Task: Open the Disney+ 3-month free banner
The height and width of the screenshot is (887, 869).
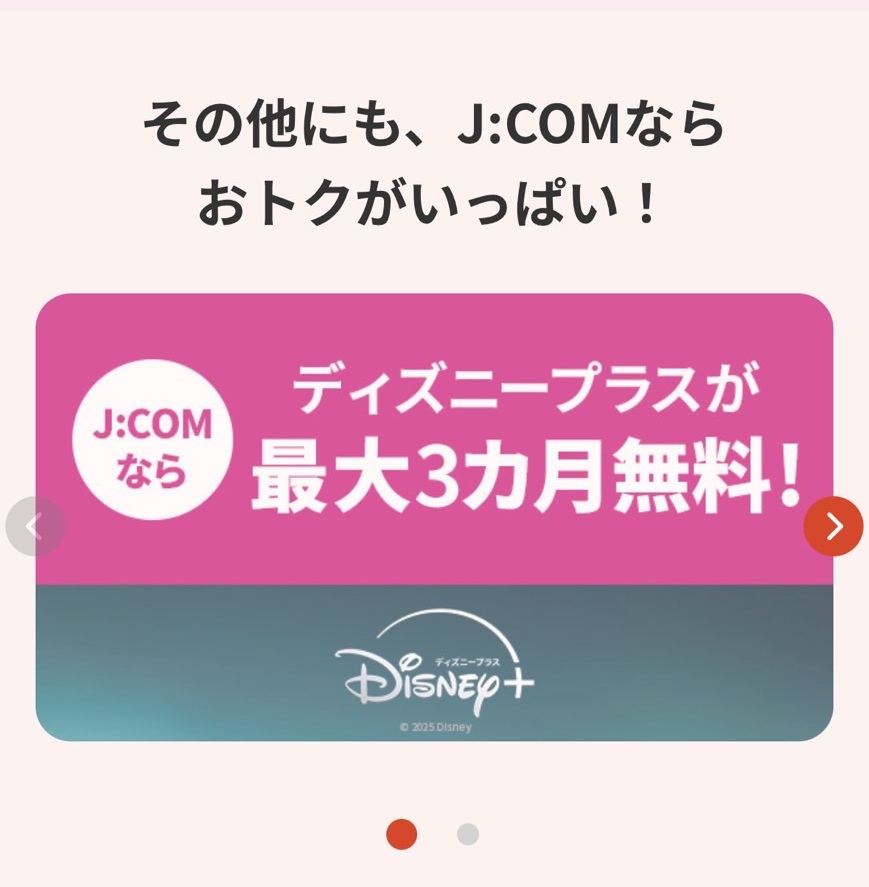Action: 434,516
